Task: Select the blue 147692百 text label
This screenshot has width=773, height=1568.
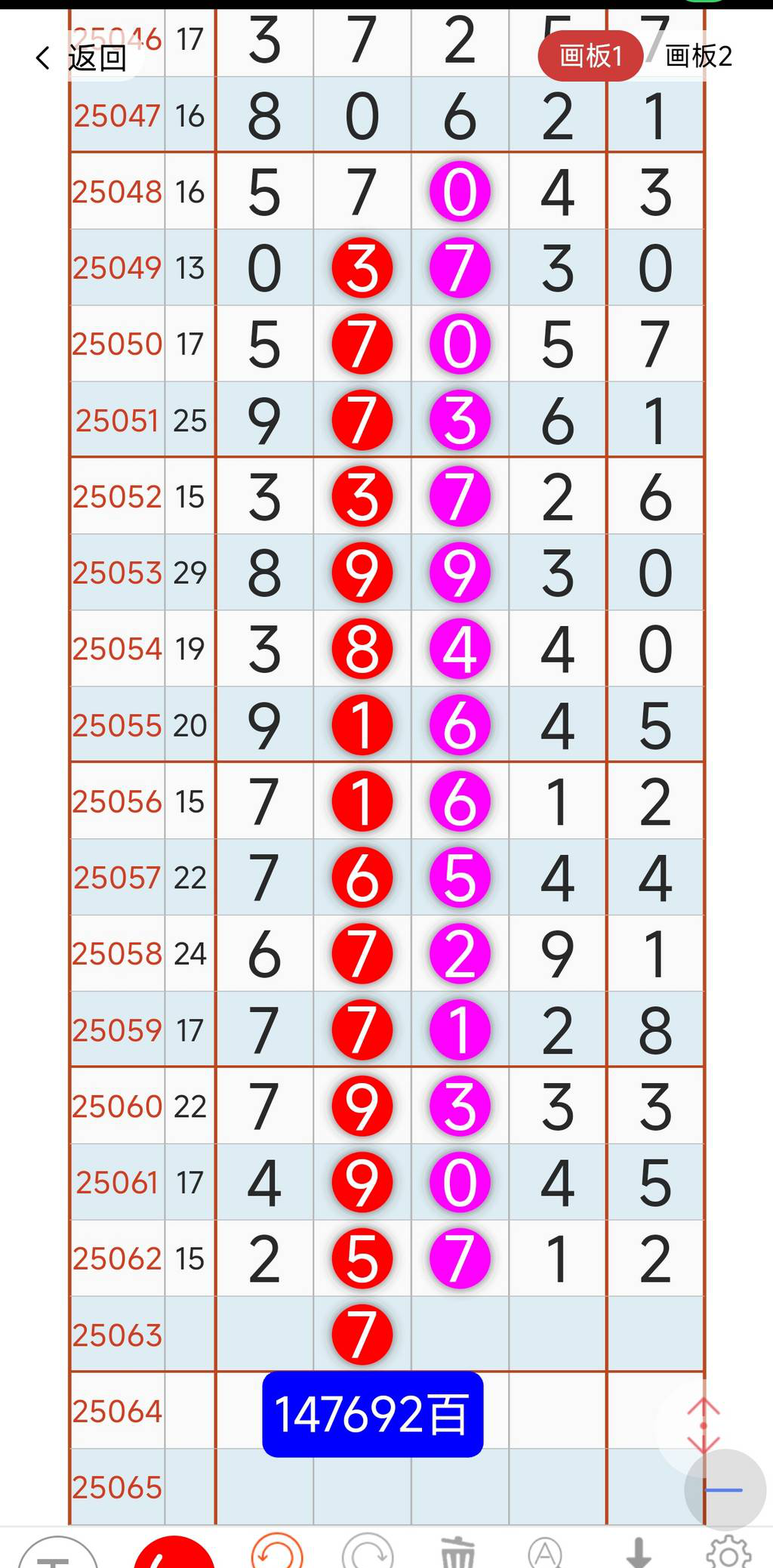Action: click(x=372, y=1415)
